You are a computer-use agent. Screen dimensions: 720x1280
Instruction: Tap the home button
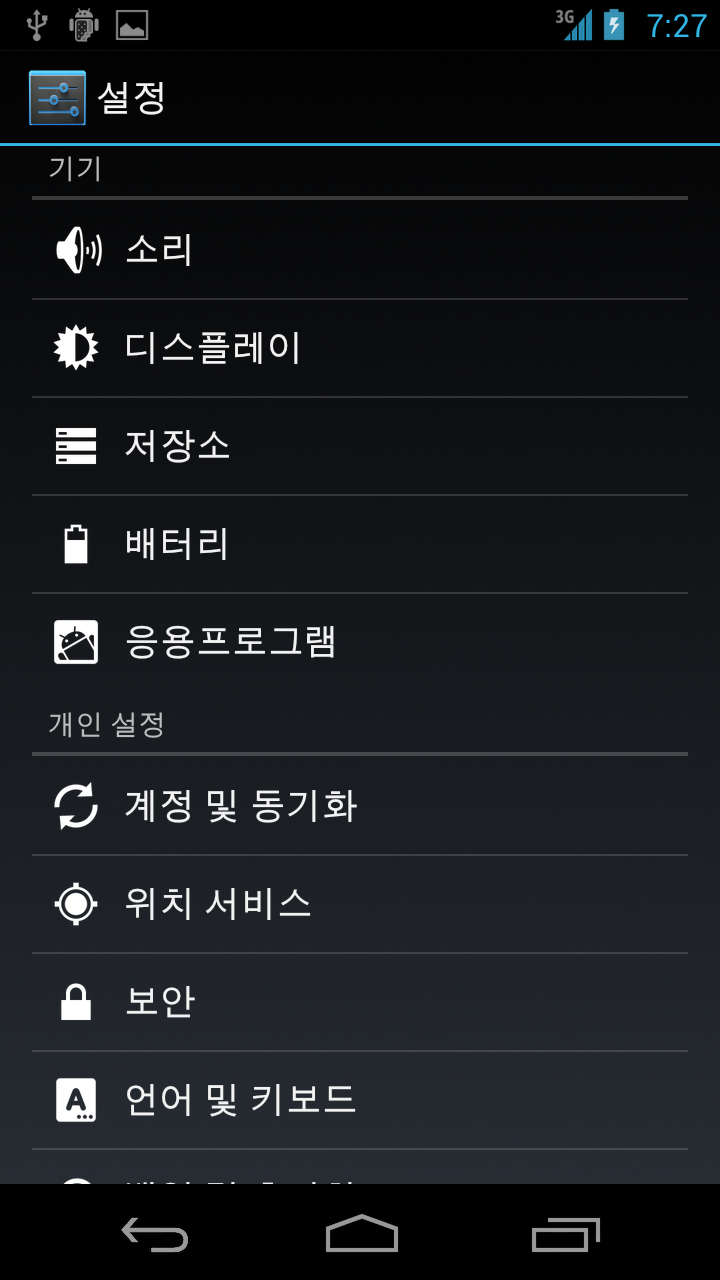[x=361, y=1233]
